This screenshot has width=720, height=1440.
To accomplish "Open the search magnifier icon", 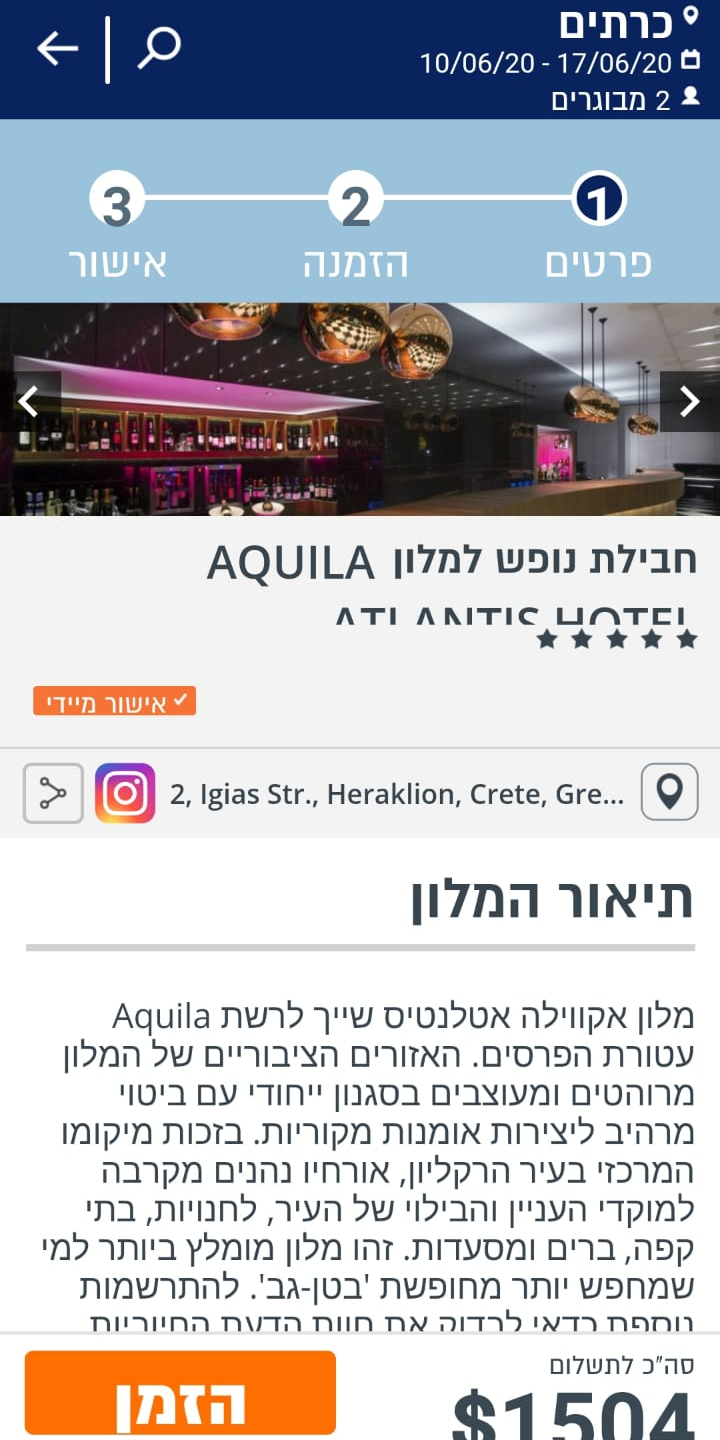I will click(159, 48).
